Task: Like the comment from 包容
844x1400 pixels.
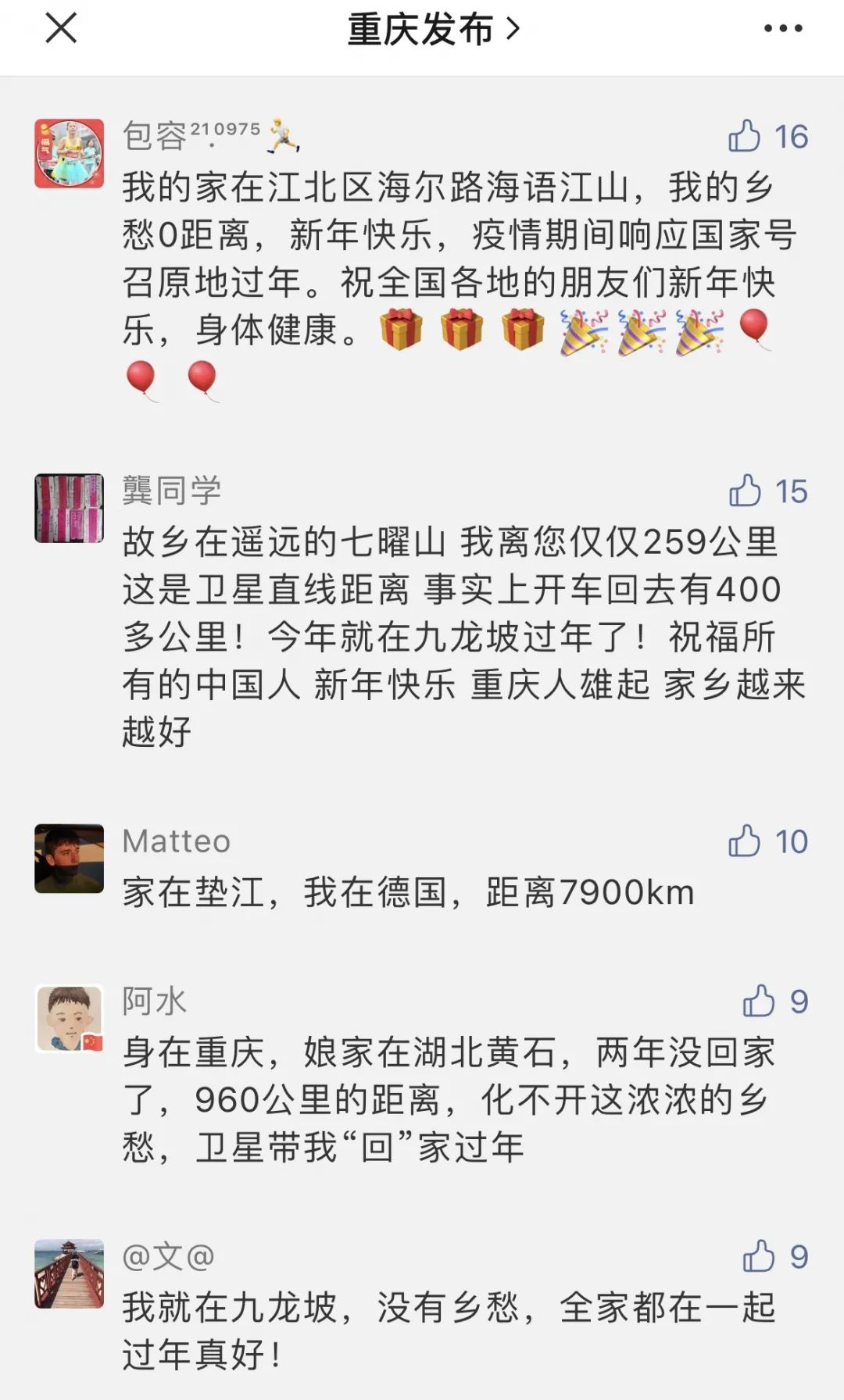Action: click(x=744, y=137)
